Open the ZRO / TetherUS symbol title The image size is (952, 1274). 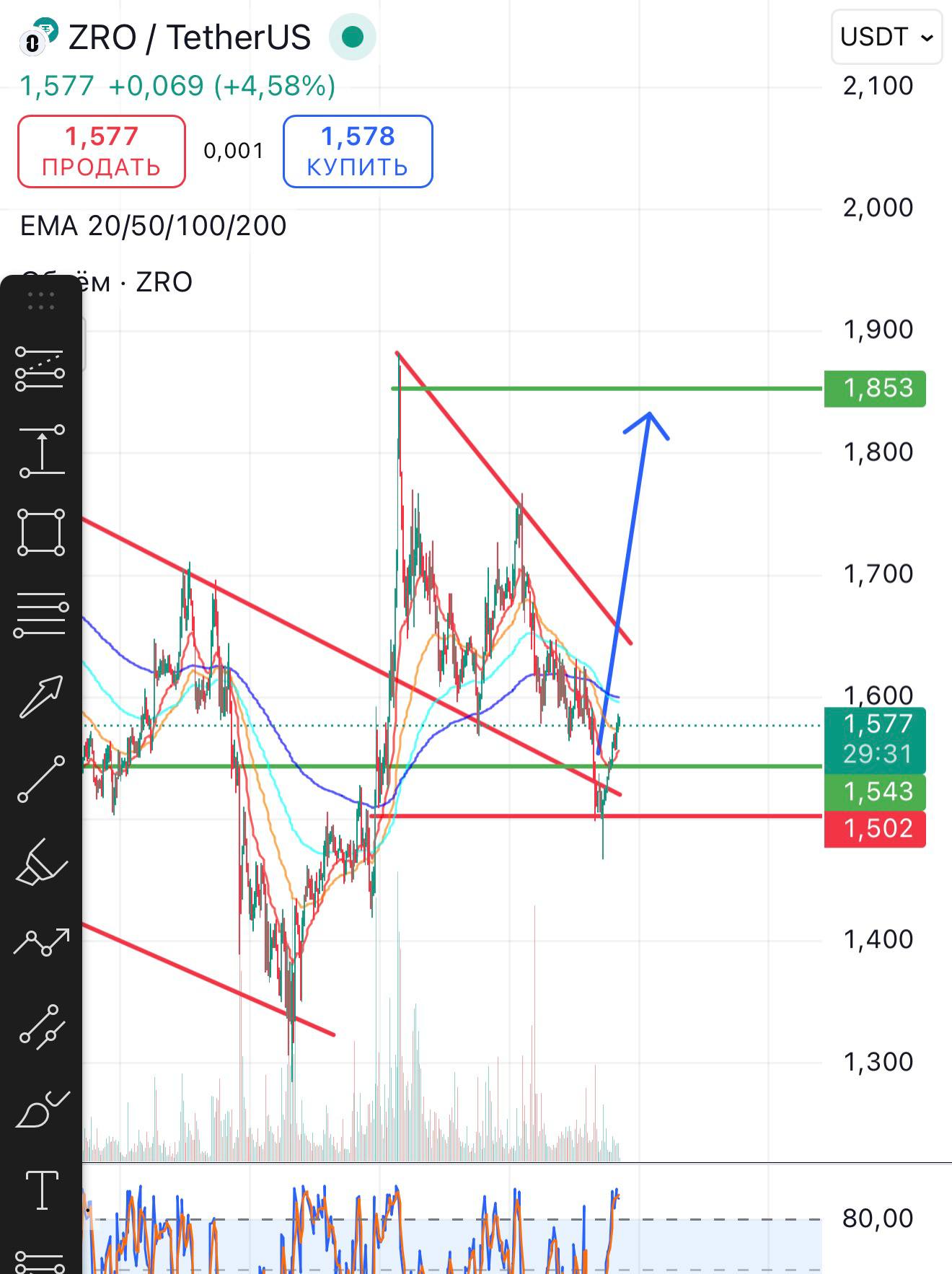(189, 38)
